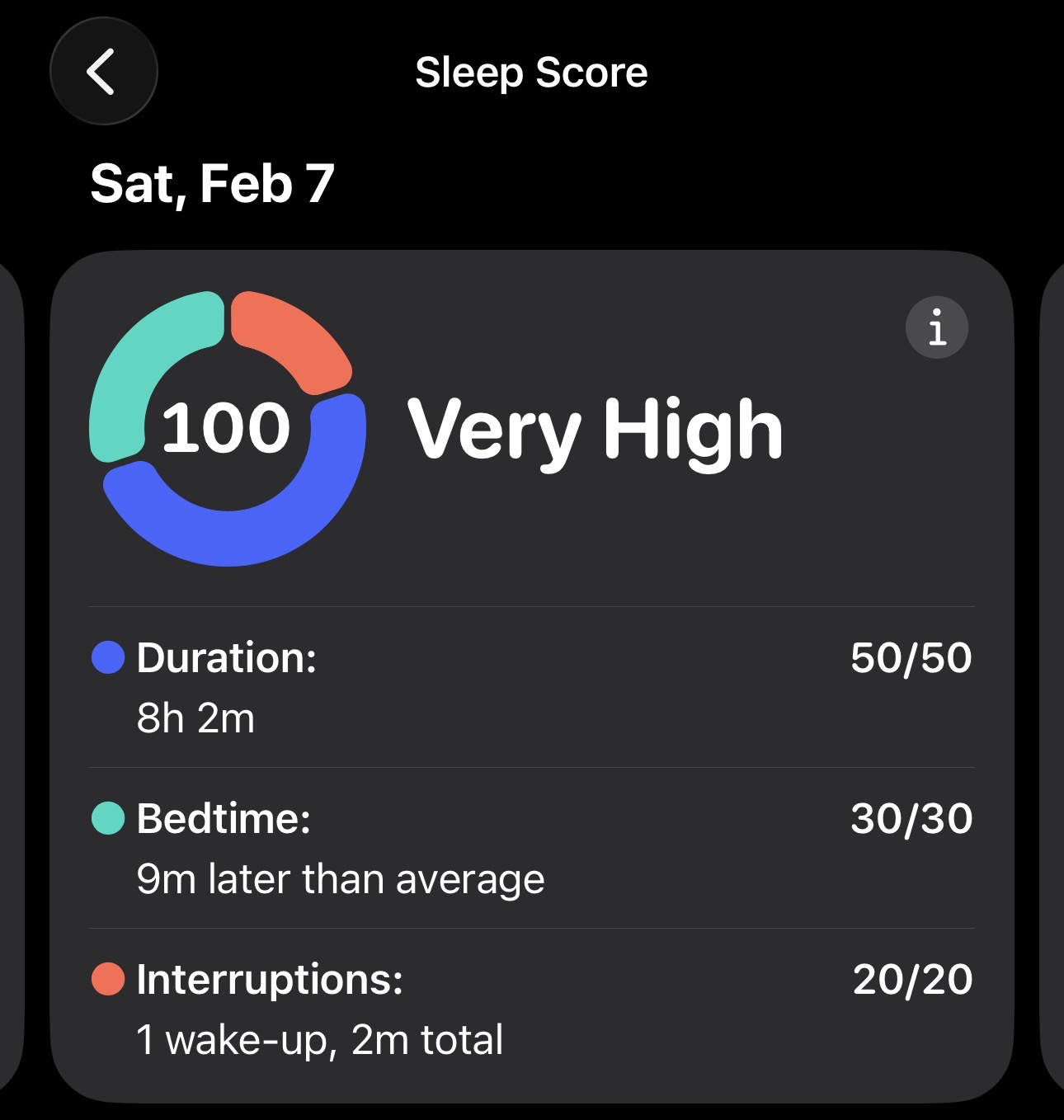Open the Sleep Score header title

531,72
